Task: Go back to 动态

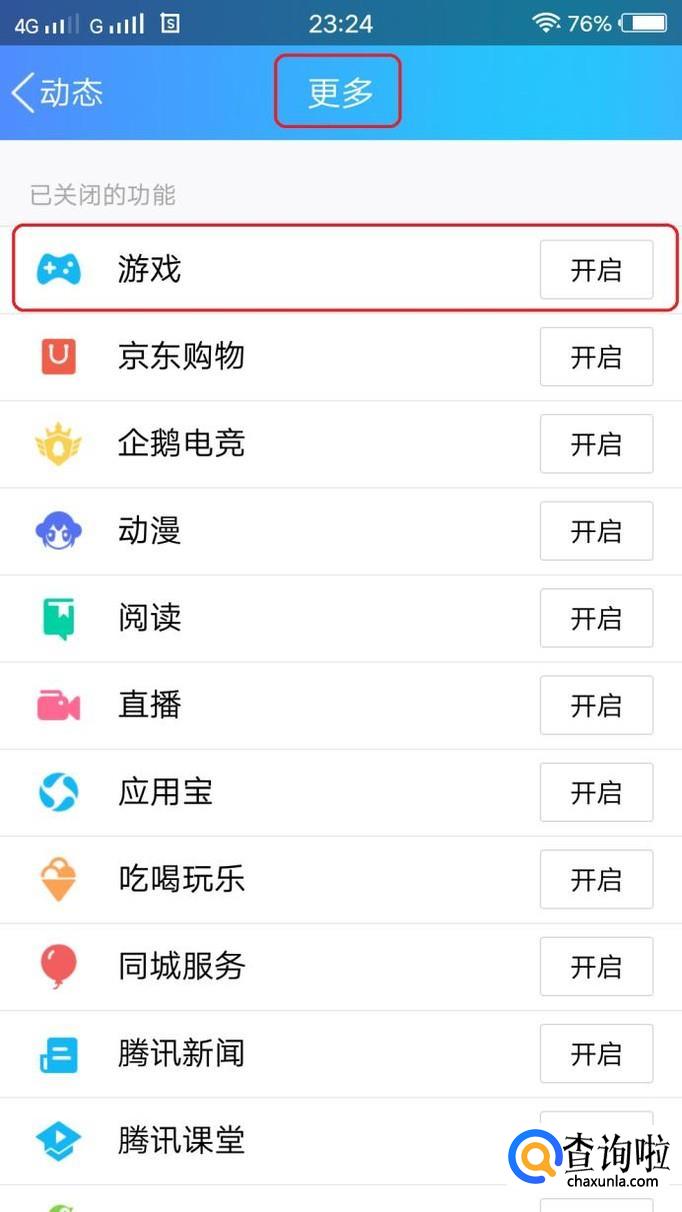Action: (58, 92)
